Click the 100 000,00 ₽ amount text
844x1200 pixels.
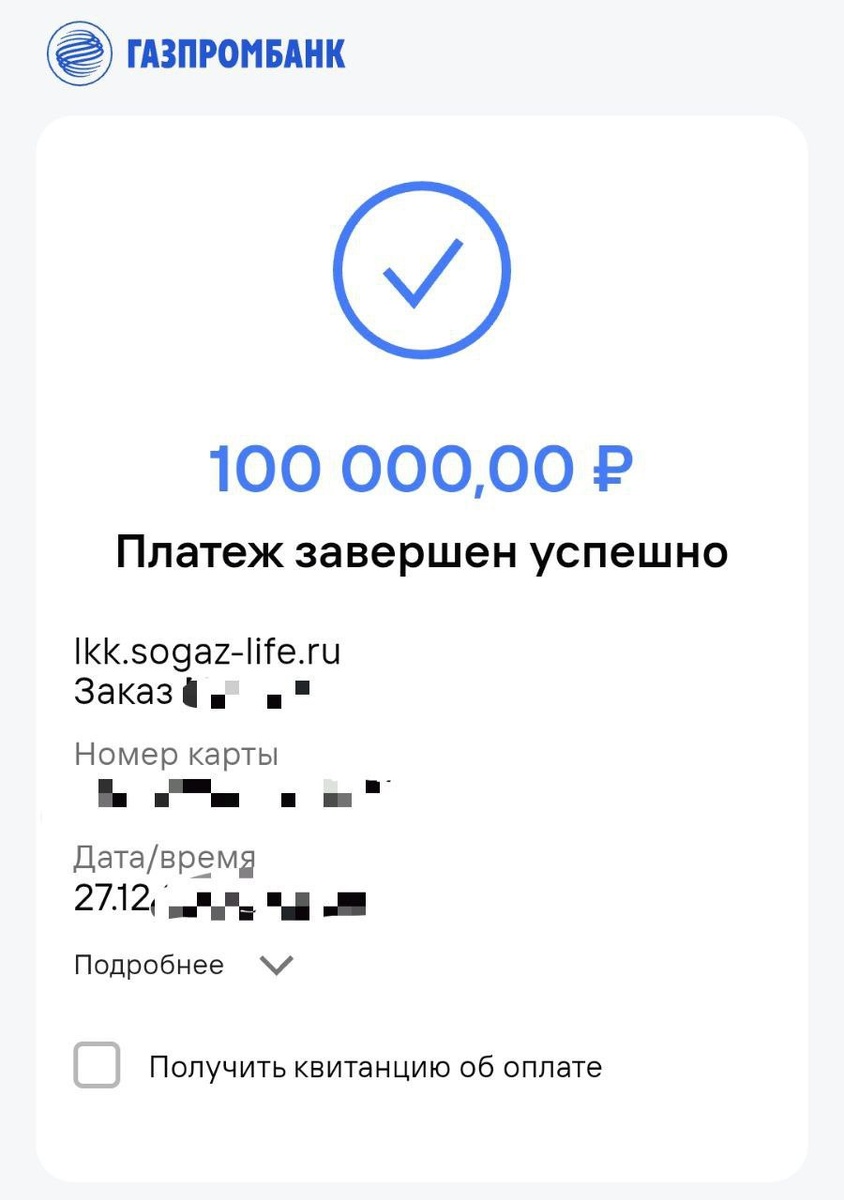[421, 466]
